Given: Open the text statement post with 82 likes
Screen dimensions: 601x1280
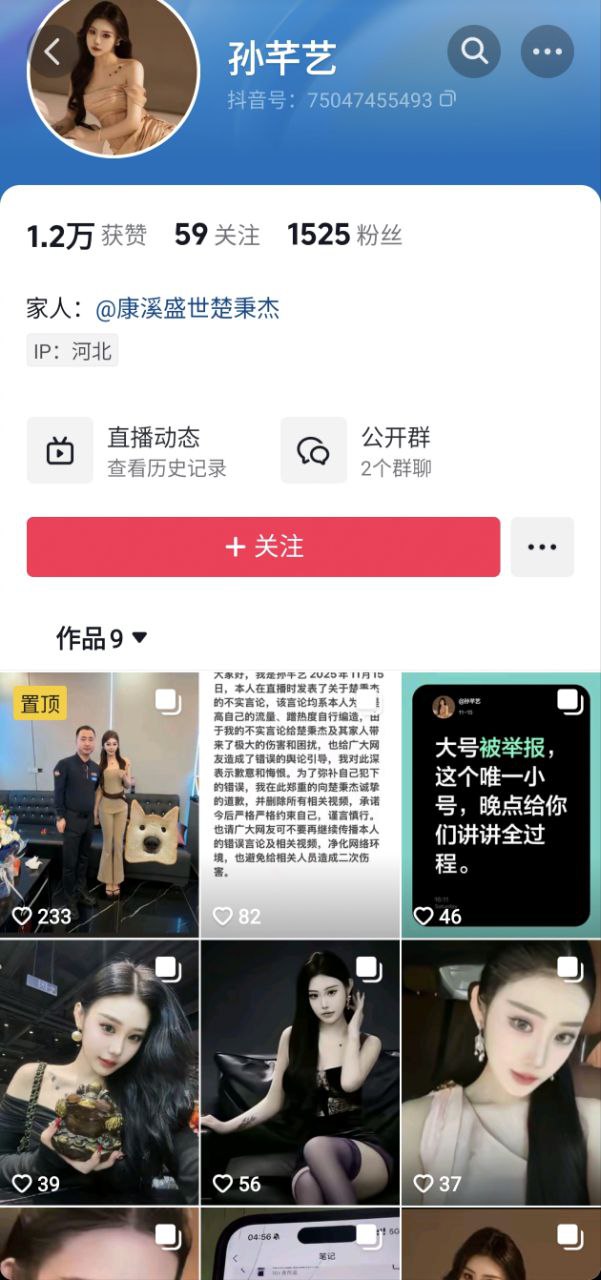Looking at the screenshot, I should pyautogui.click(x=300, y=804).
